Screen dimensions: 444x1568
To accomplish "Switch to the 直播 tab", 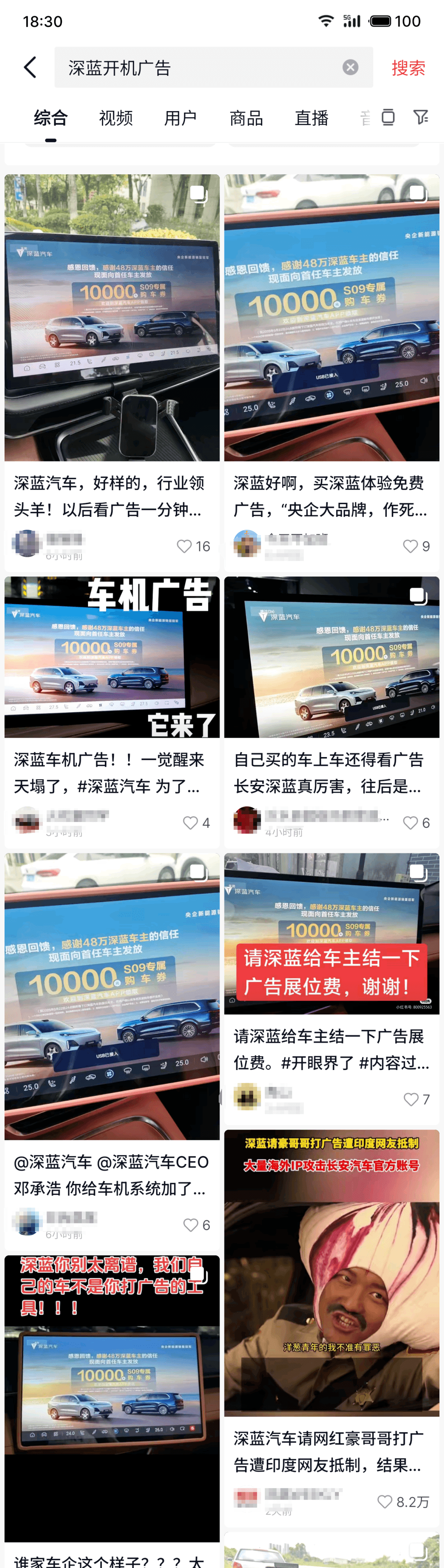I will point(311,118).
